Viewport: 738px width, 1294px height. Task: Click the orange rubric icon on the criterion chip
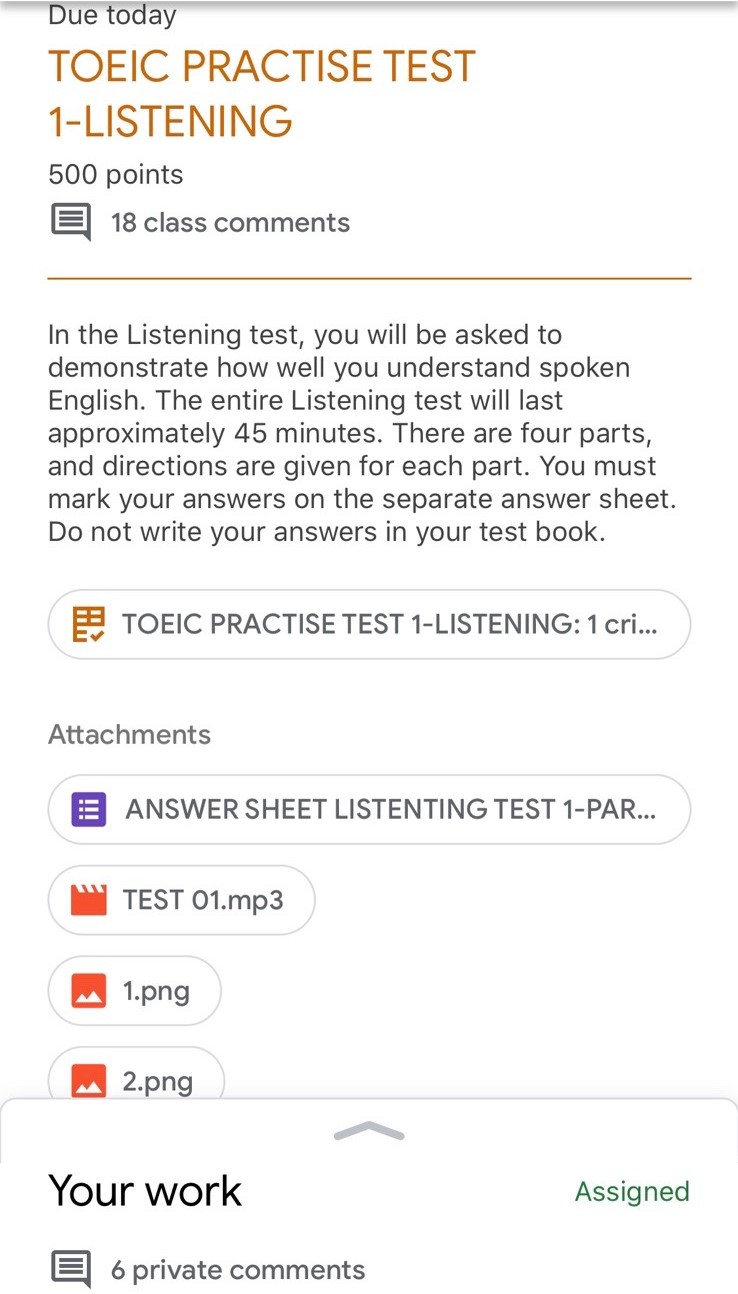point(89,624)
